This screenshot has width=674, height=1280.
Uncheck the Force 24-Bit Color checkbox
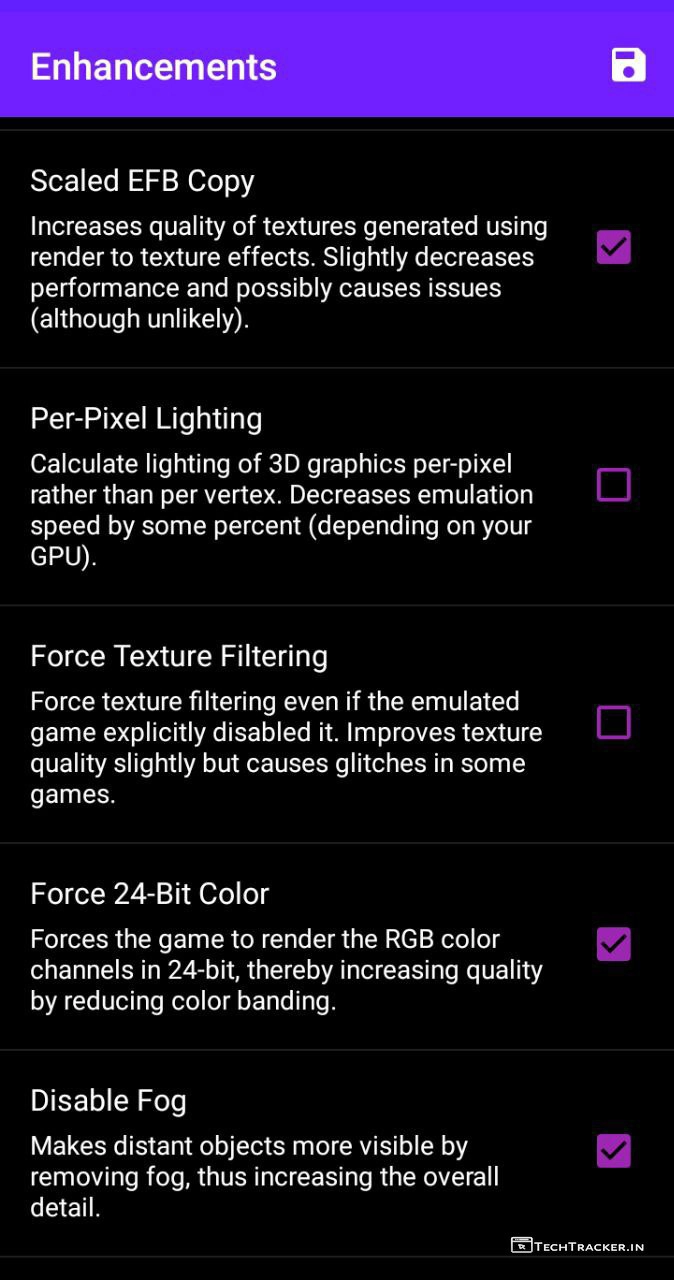click(613, 944)
